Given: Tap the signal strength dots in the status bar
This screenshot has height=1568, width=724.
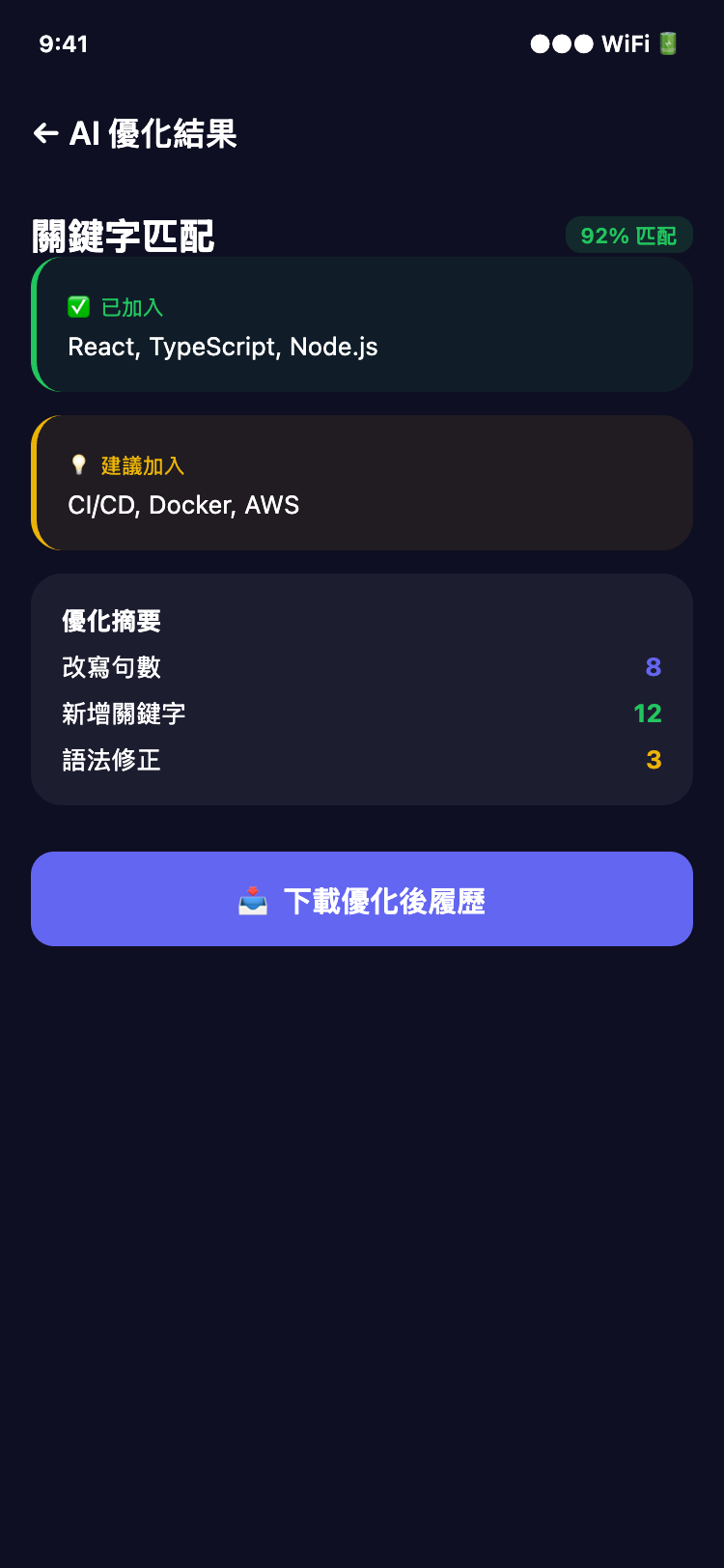Looking at the screenshot, I should pyautogui.click(x=558, y=43).
